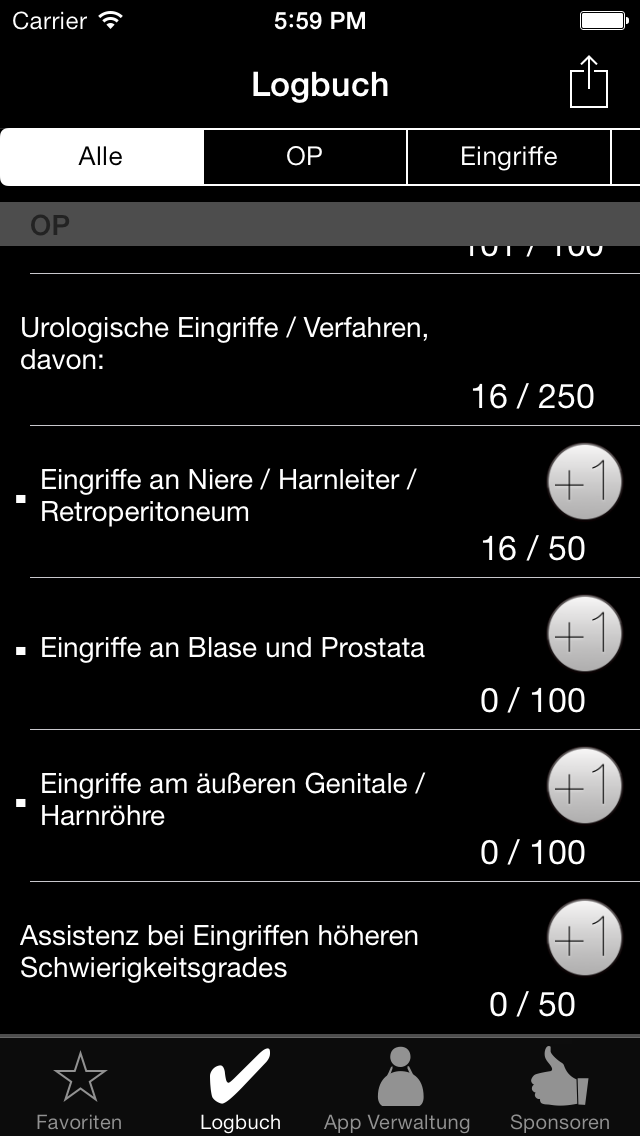
Task: Add one to Eingriffe an Blase und Prostata
Action: click(x=584, y=634)
